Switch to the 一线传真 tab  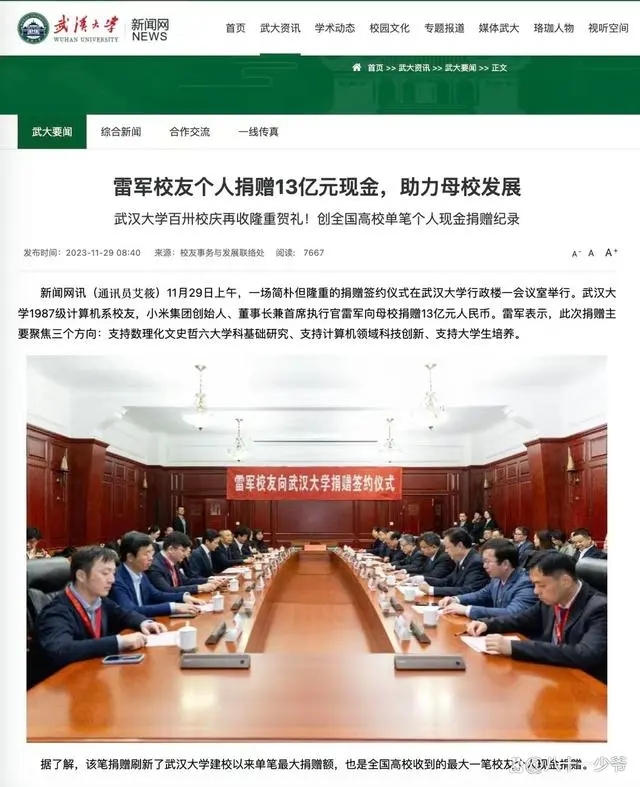tap(258, 132)
